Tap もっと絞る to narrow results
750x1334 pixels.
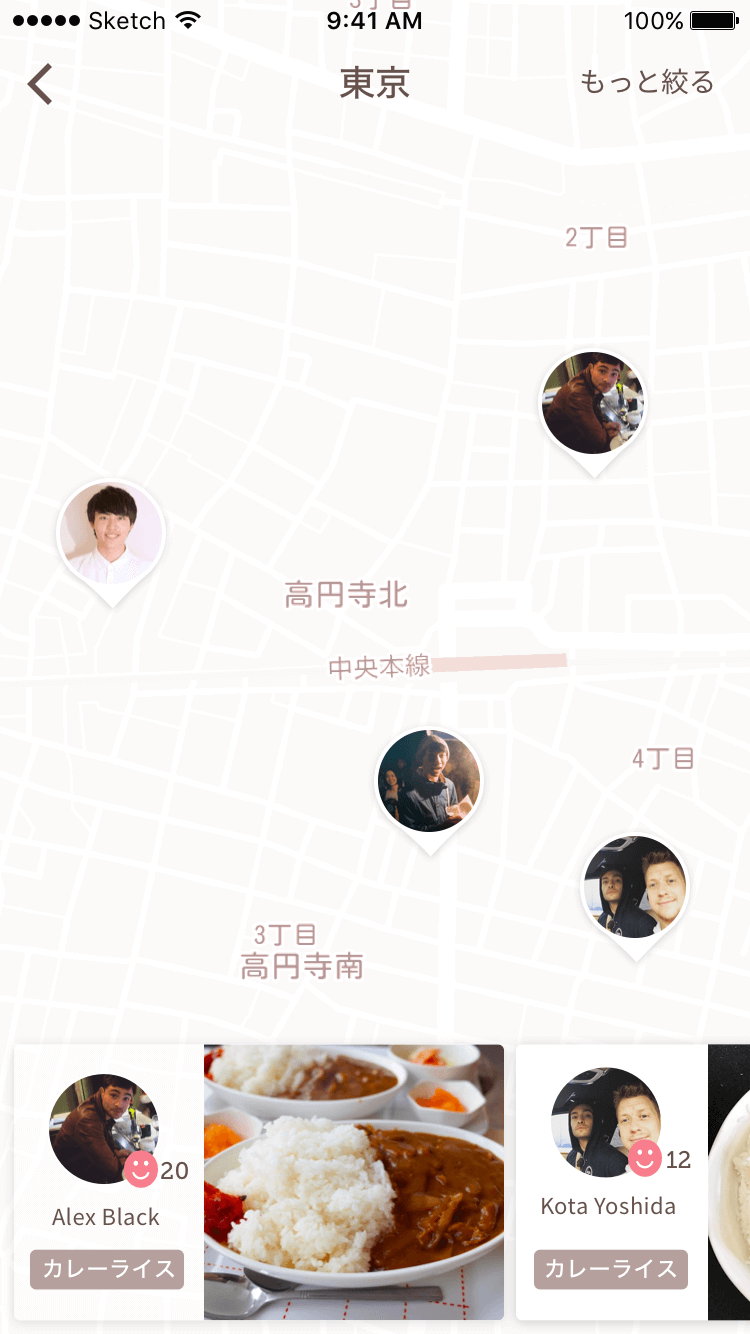[x=647, y=82]
